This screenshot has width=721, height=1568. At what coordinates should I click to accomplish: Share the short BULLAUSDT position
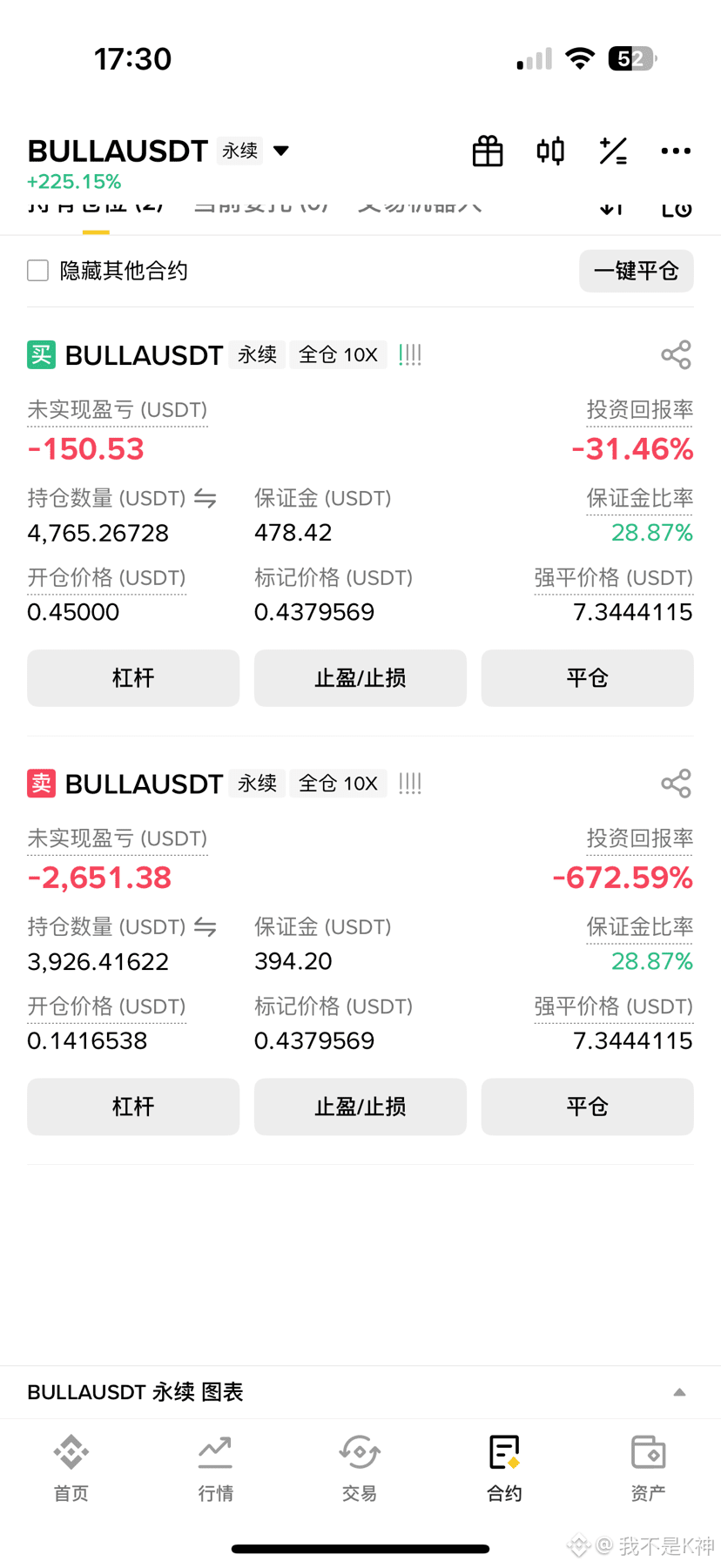coord(676,783)
